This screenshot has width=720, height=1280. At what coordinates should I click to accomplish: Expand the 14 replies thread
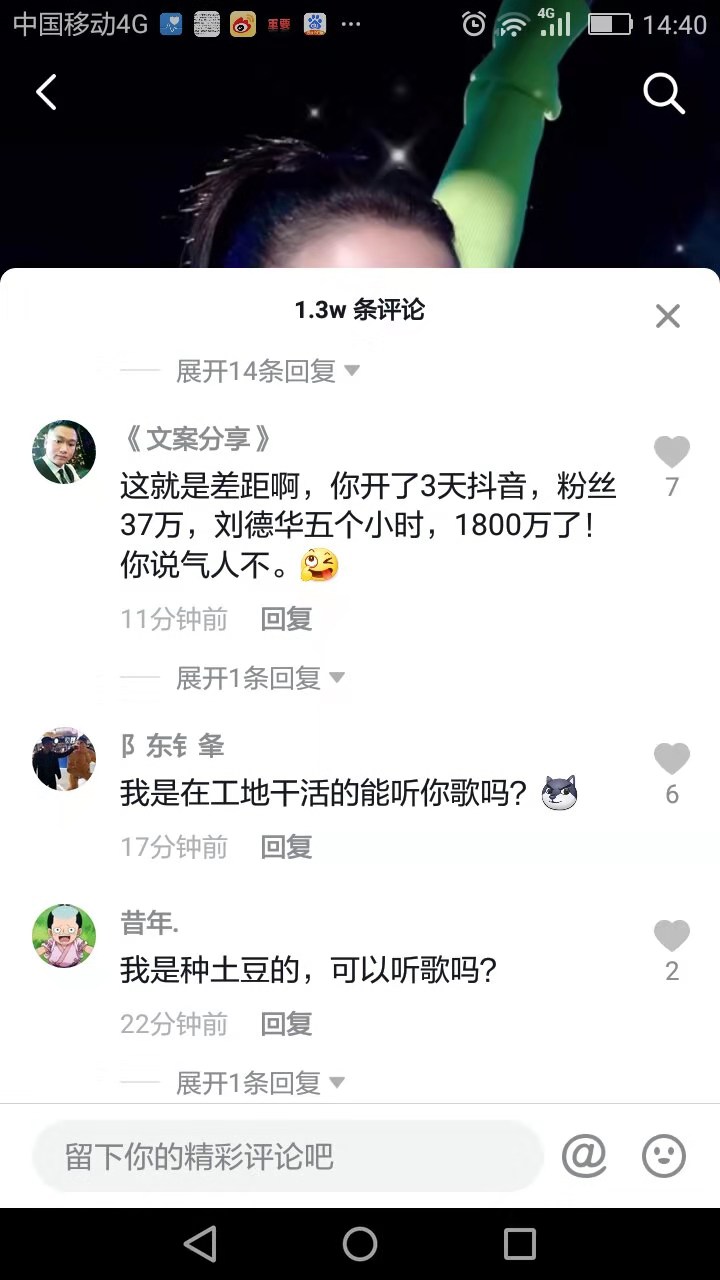[x=260, y=370]
